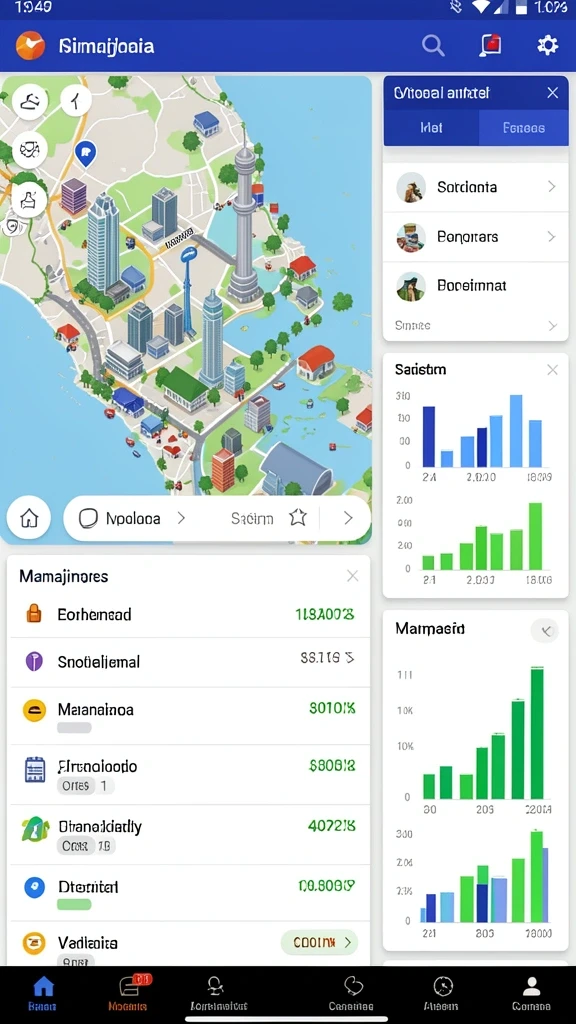
Task: Open the Eorhemead list row
Action: 189,614
